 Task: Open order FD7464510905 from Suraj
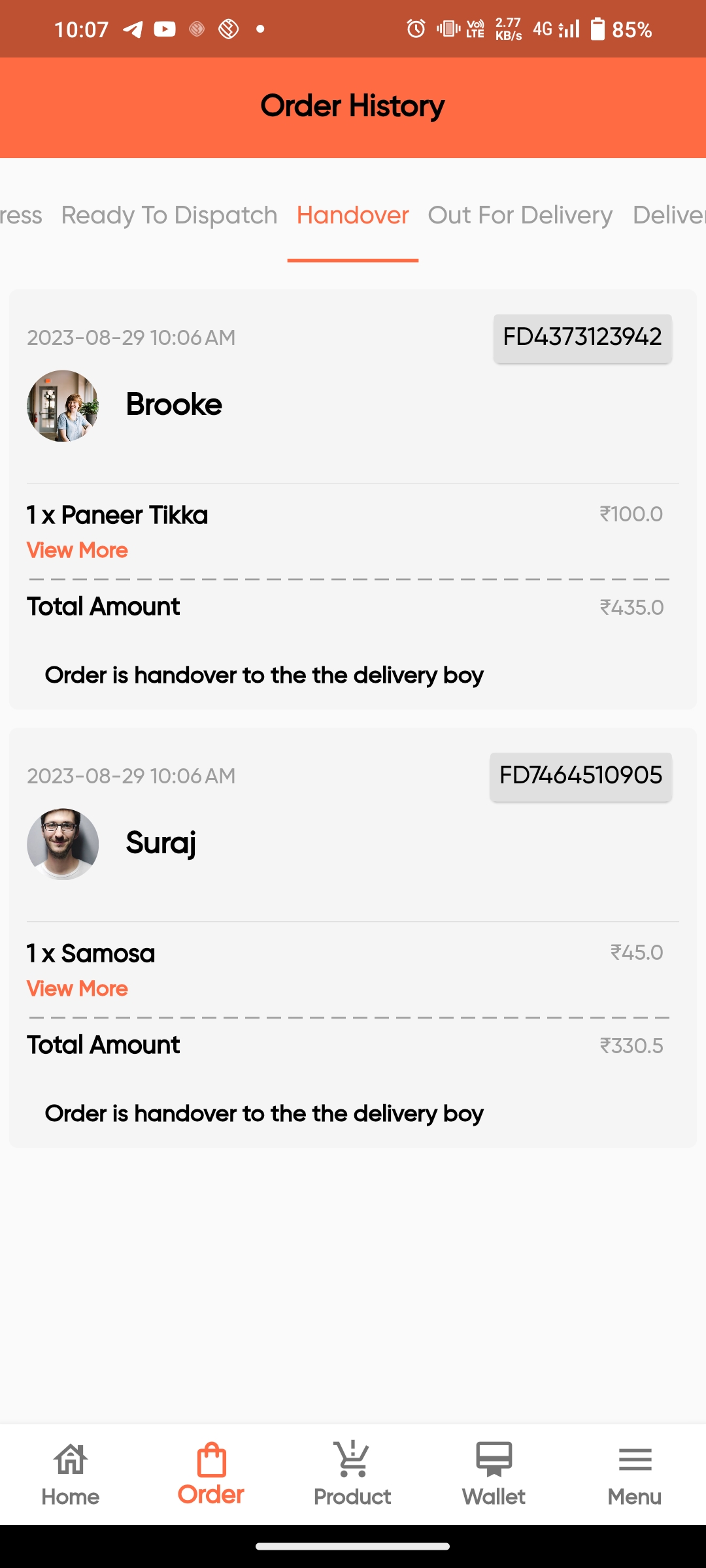point(580,776)
